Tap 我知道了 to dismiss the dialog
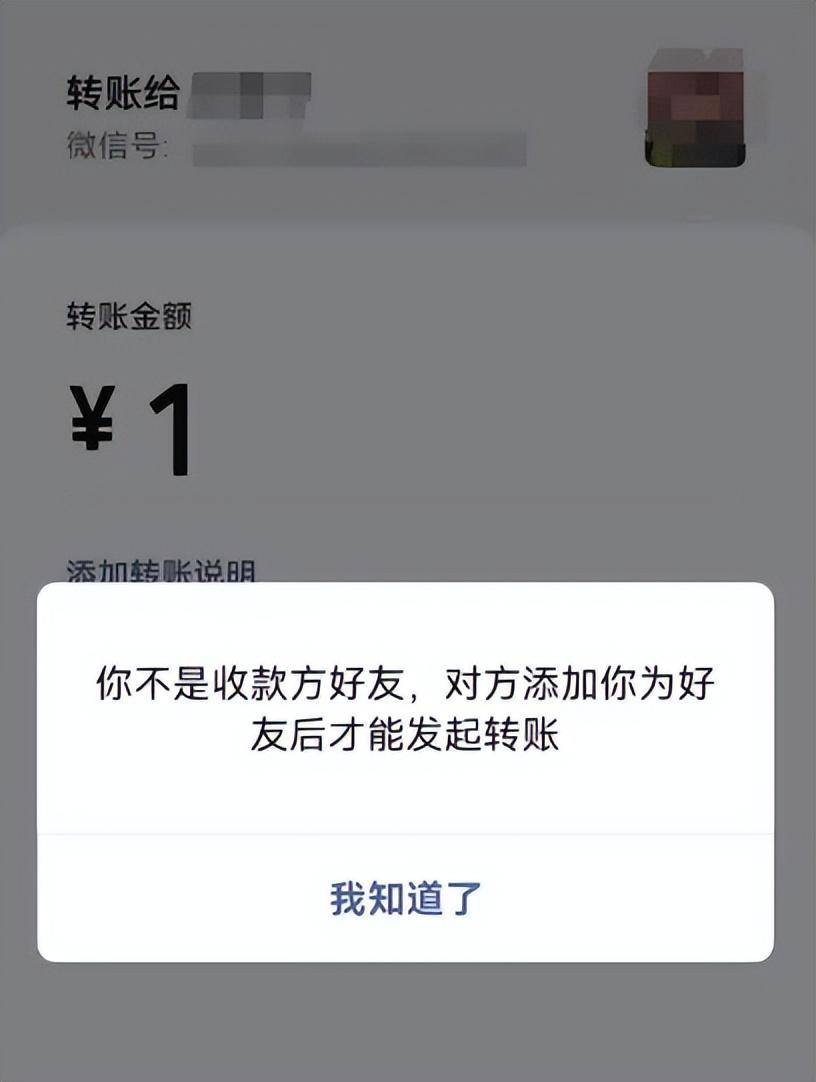 tap(407, 898)
